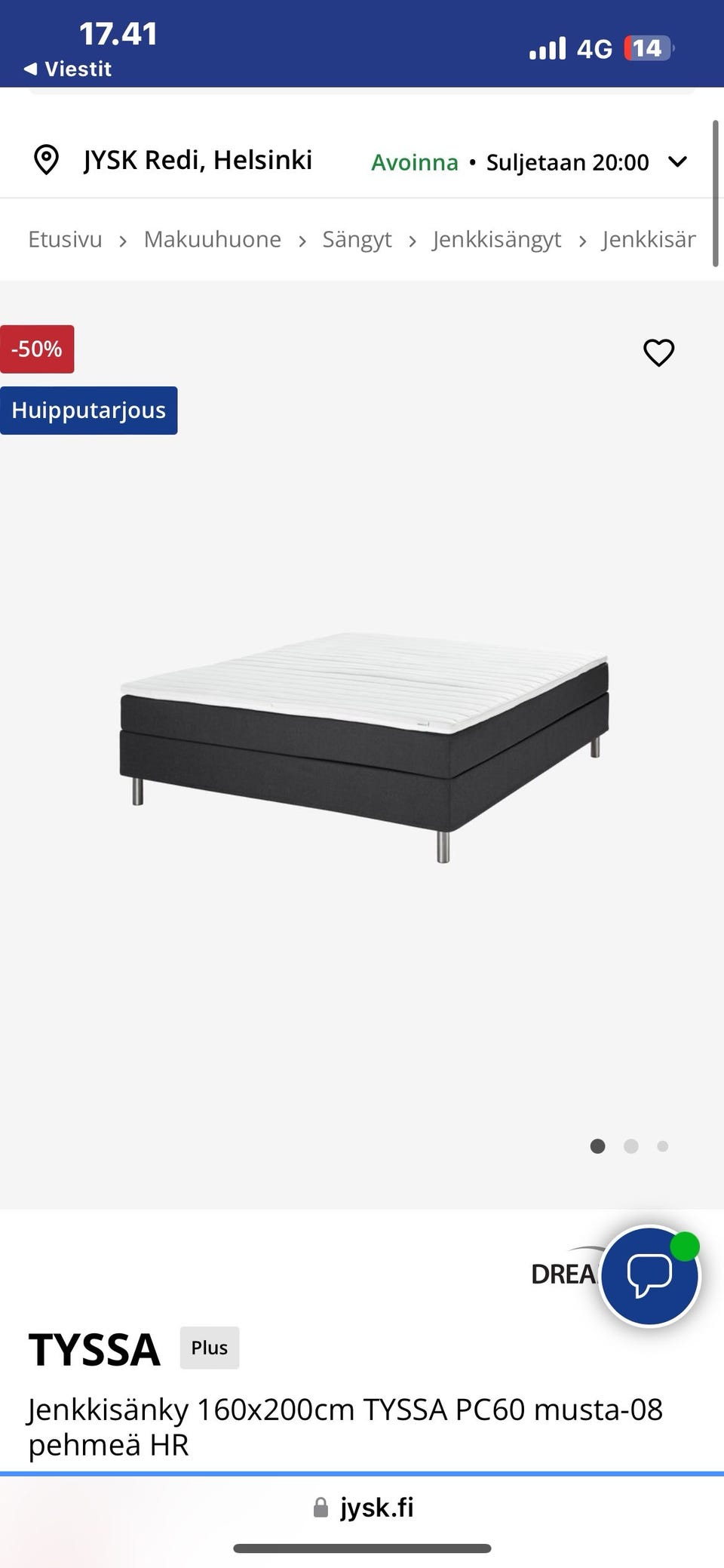Tap the jysk.fi address bar

coord(364,1508)
